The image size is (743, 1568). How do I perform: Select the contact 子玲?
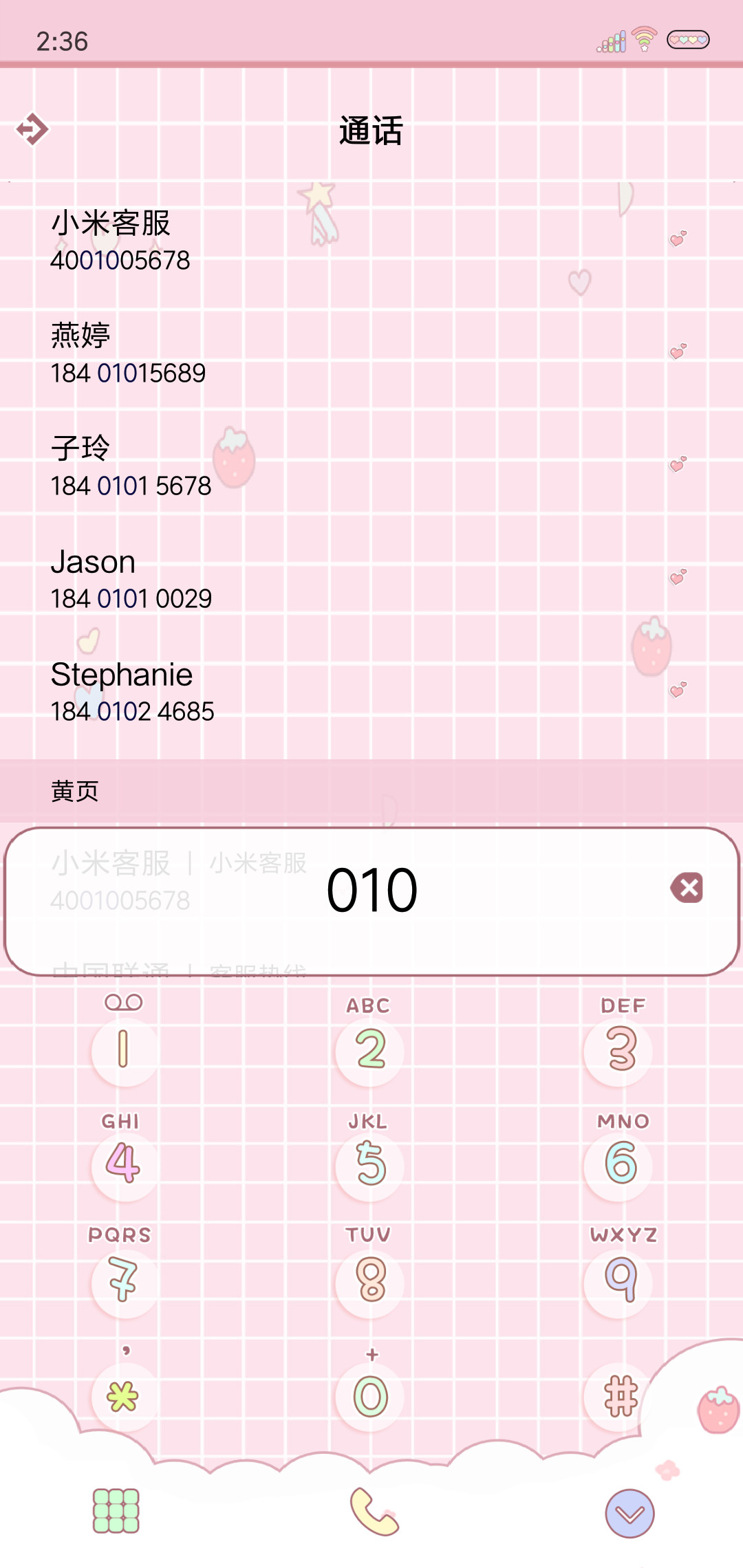(371, 466)
